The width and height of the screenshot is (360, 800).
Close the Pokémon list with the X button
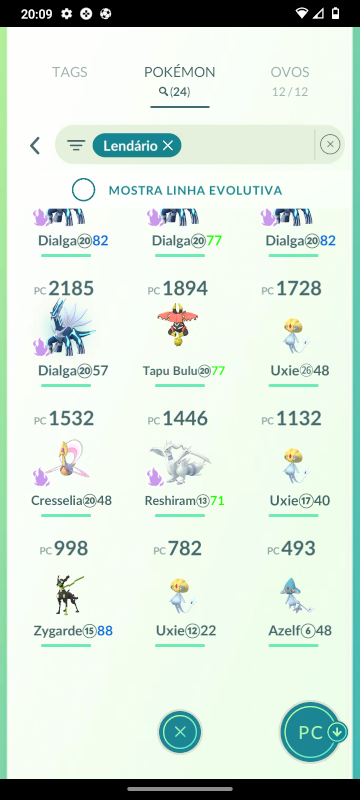pyautogui.click(x=179, y=732)
